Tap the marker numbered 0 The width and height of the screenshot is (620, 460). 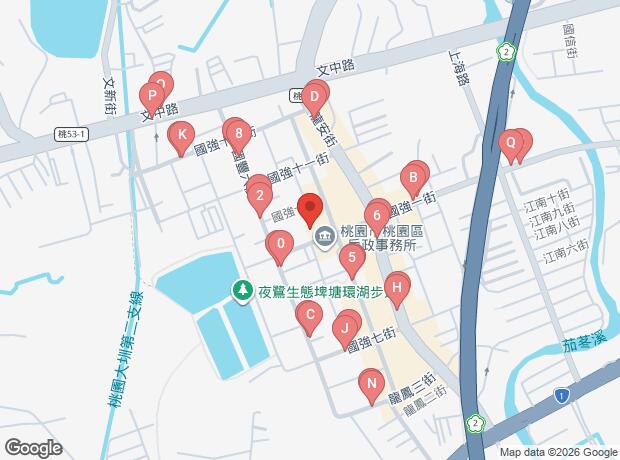pos(282,244)
